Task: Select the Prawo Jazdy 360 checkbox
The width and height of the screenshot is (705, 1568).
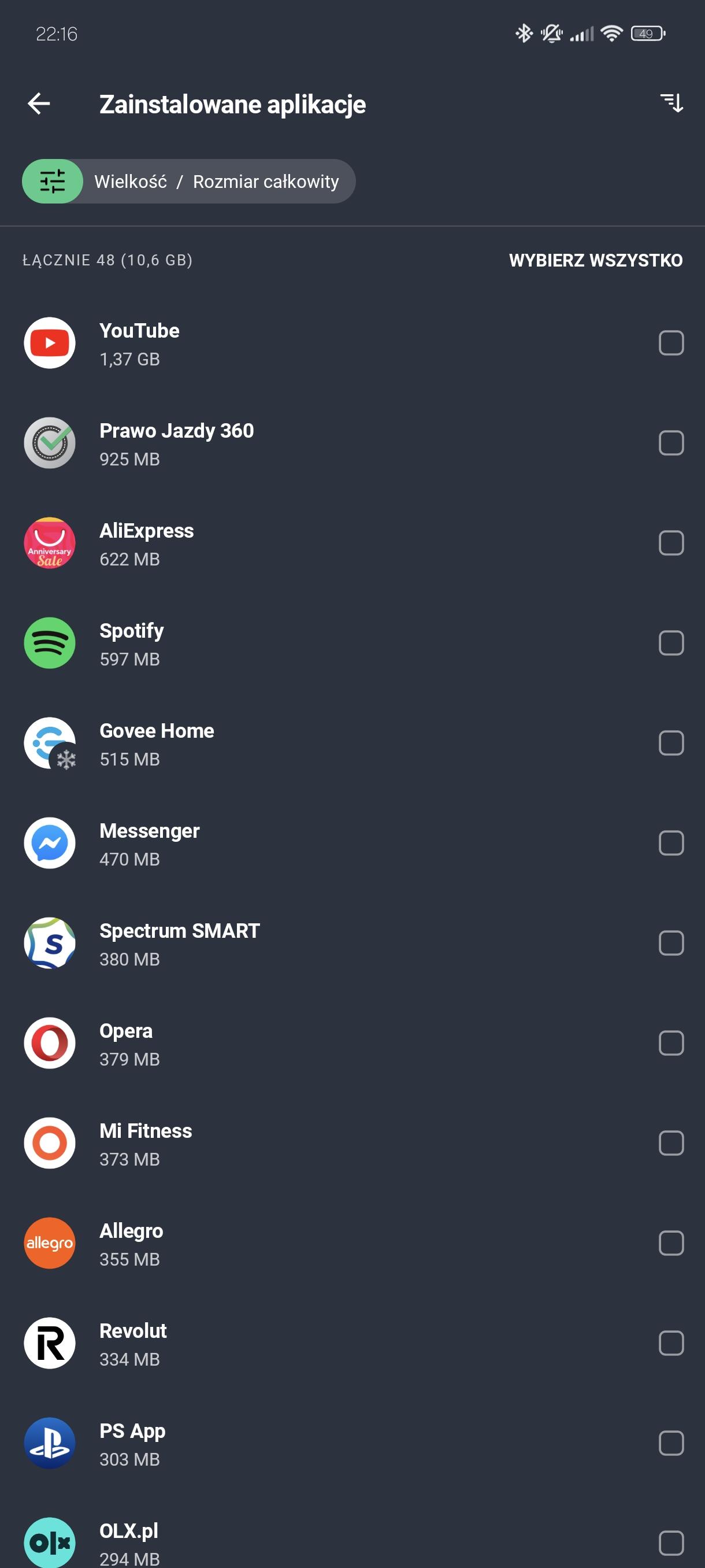Action: click(671, 443)
